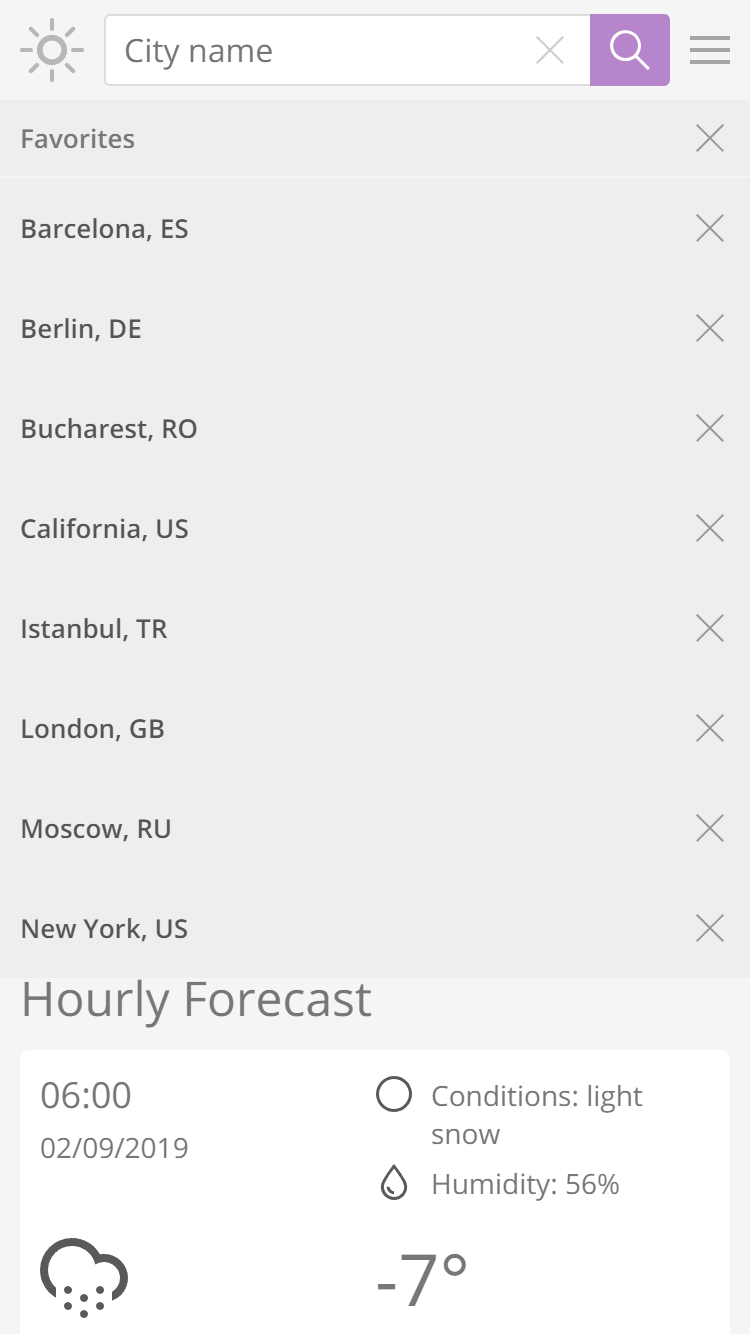Pick New York, US favorite
The height and width of the screenshot is (1334, 750).
click(105, 929)
